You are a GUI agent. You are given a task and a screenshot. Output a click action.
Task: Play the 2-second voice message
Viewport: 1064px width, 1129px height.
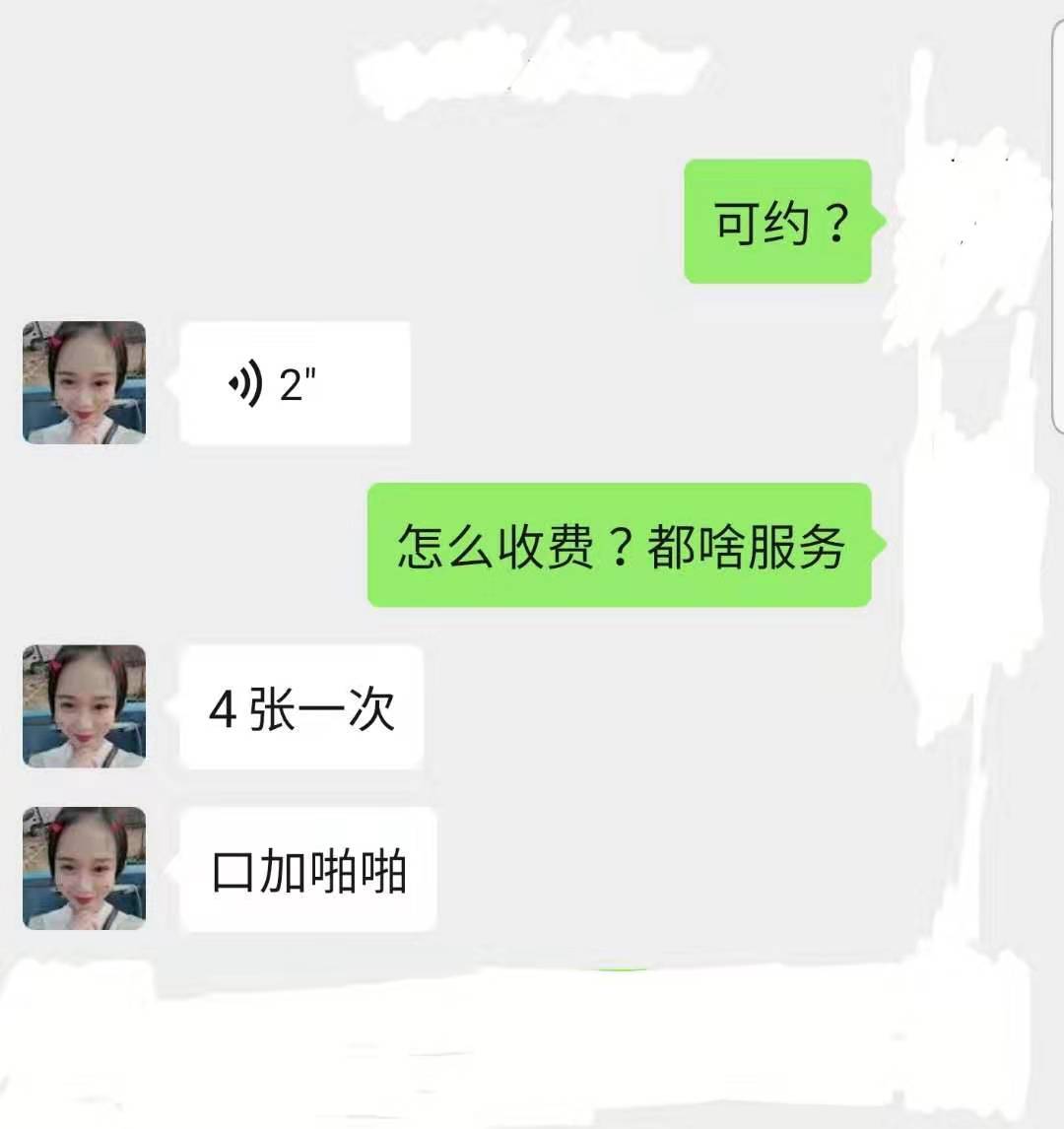(x=295, y=383)
